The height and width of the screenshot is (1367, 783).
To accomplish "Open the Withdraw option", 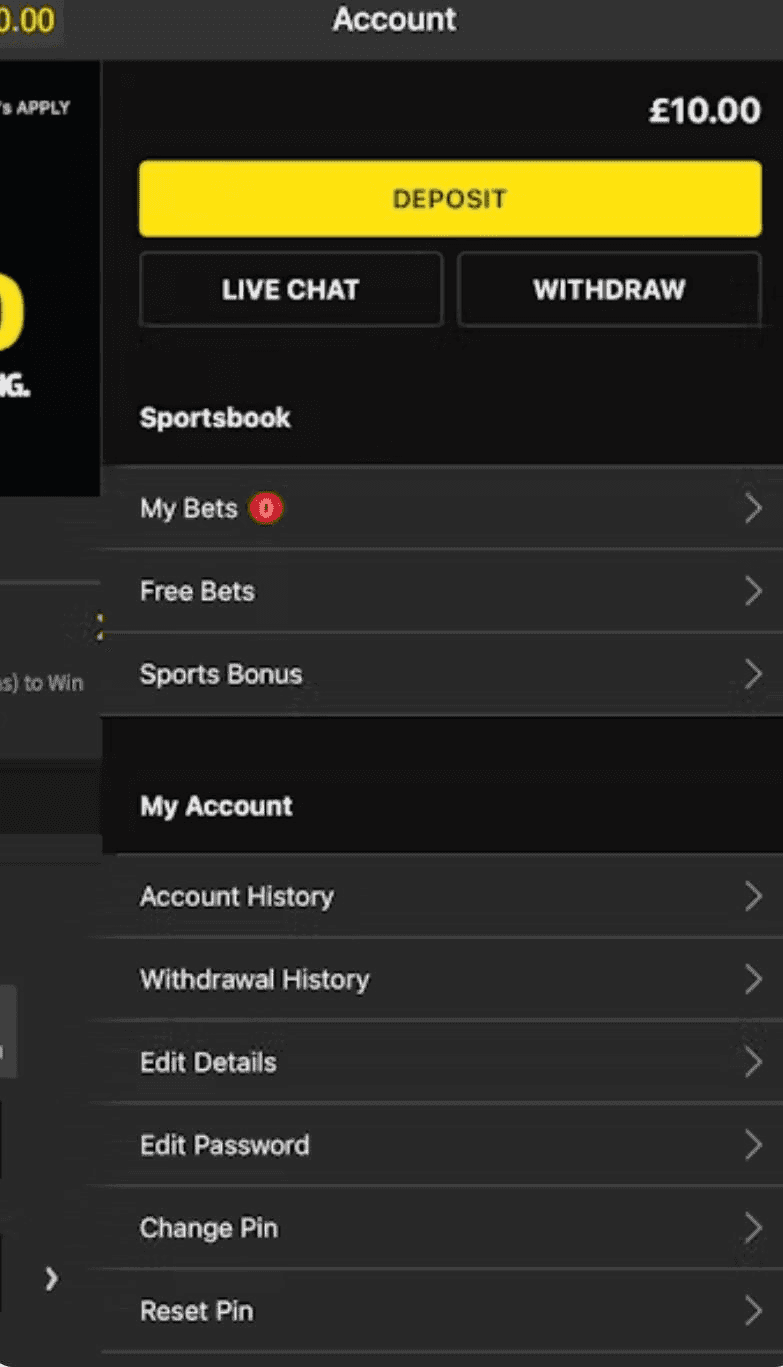I will pyautogui.click(x=609, y=290).
